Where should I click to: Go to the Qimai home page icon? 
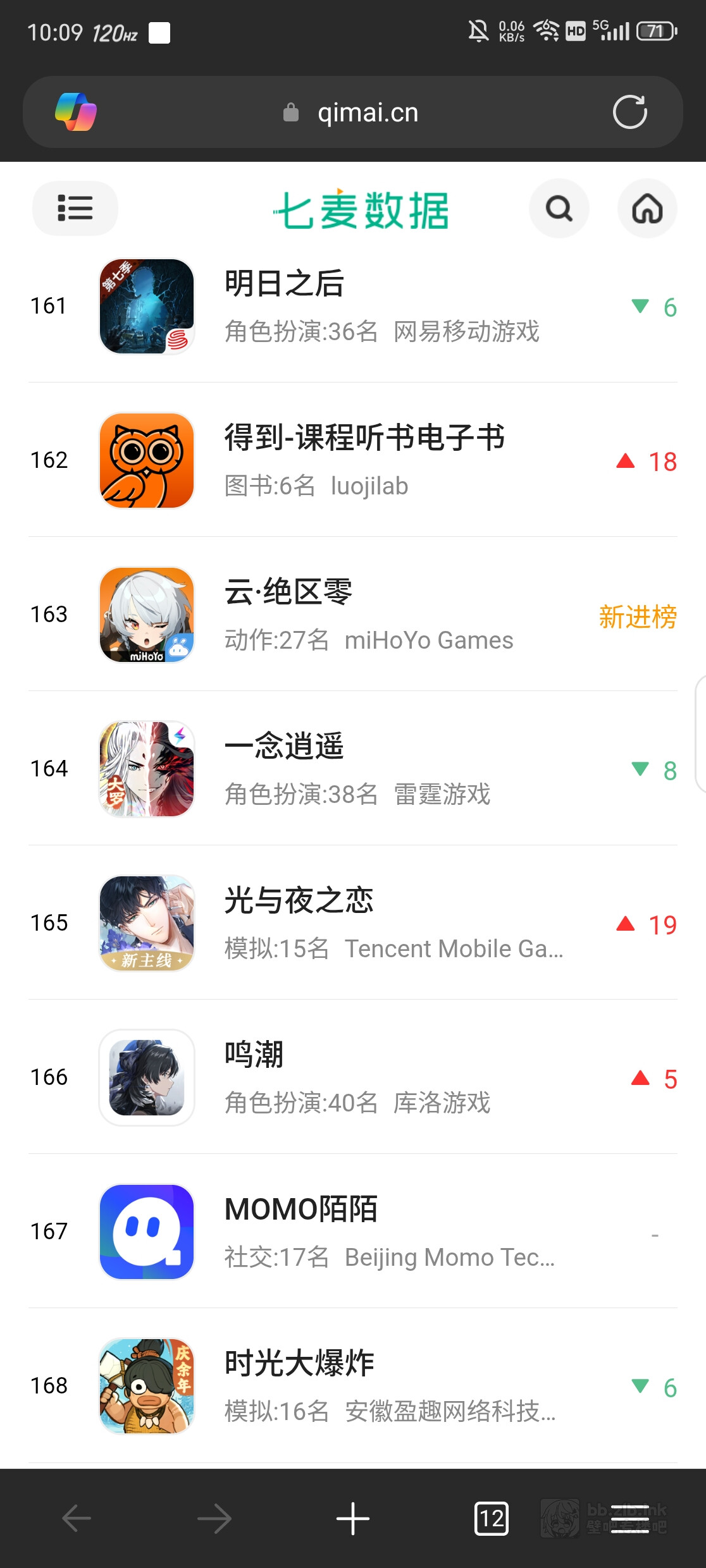click(647, 209)
